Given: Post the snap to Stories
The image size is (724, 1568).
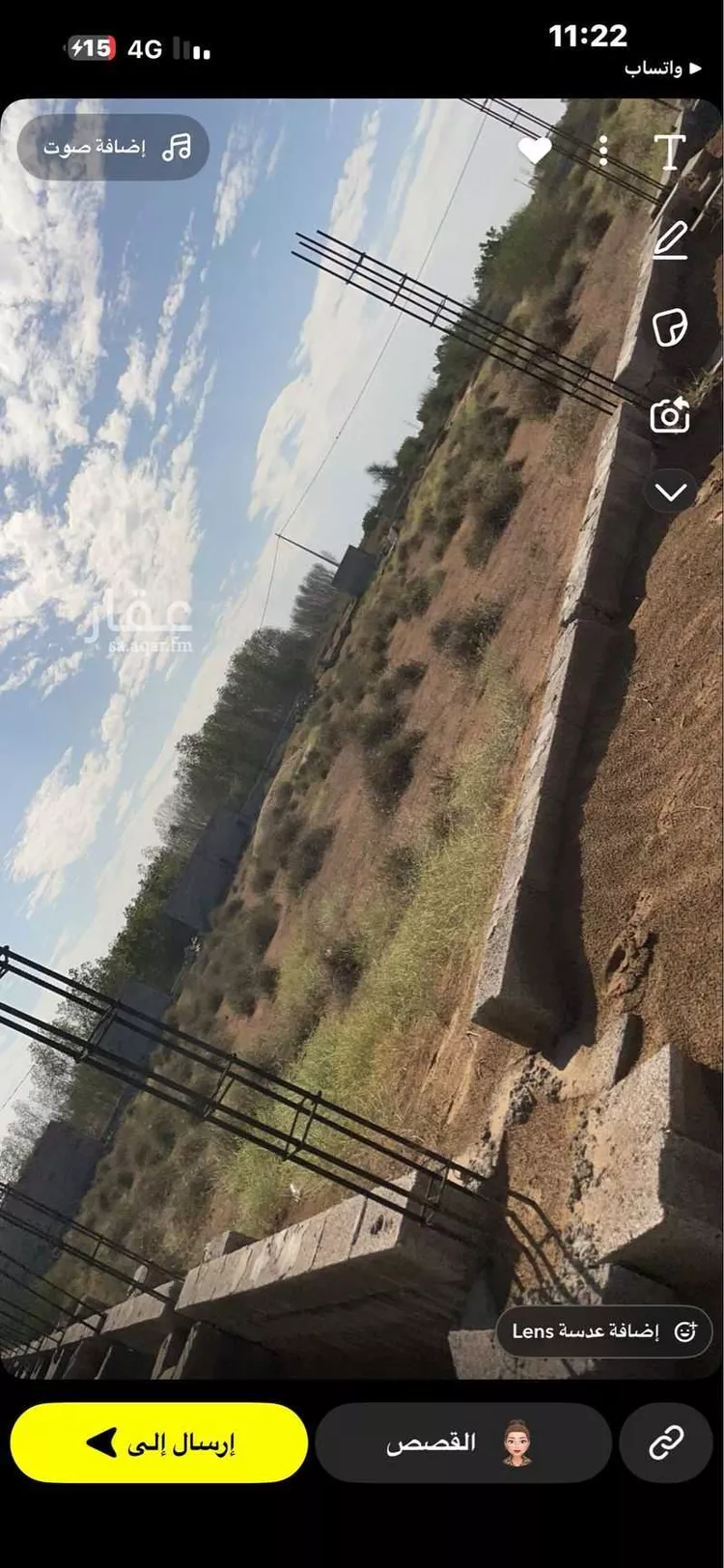Looking at the screenshot, I should pos(463,1442).
